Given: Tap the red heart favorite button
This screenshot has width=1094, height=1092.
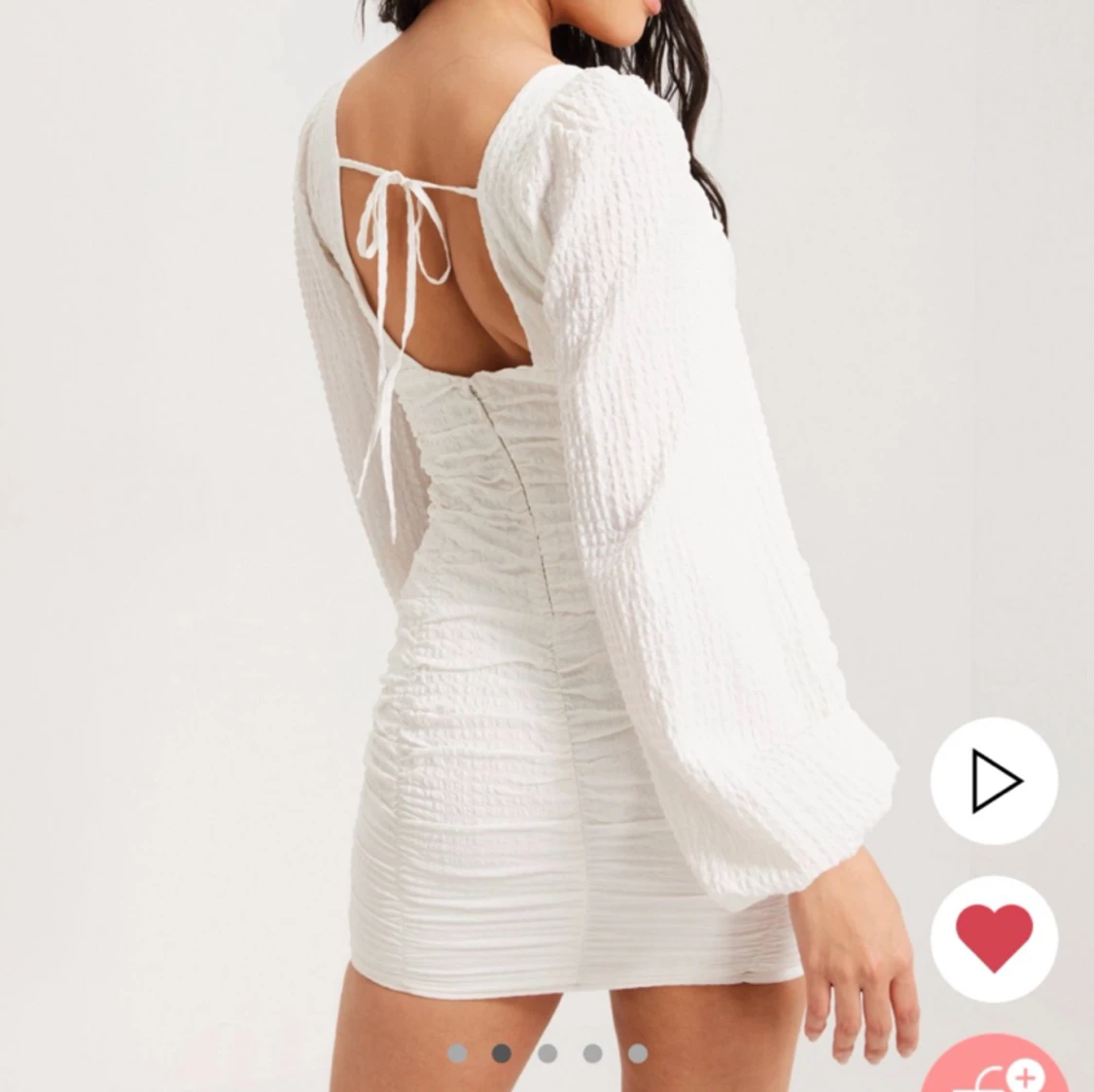Looking at the screenshot, I should pyautogui.click(x=993, y=937).
